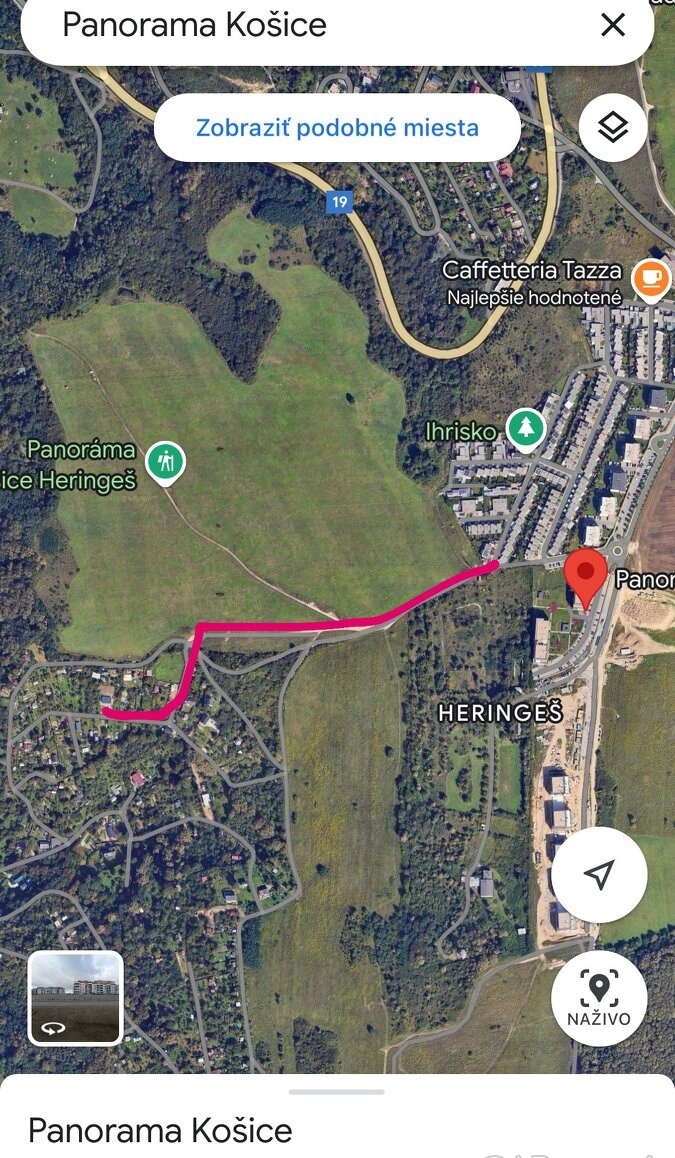Select the Caffetteria Tazza map pin
The height and width of the screenshot is (1158, 675).
(651, 276)
